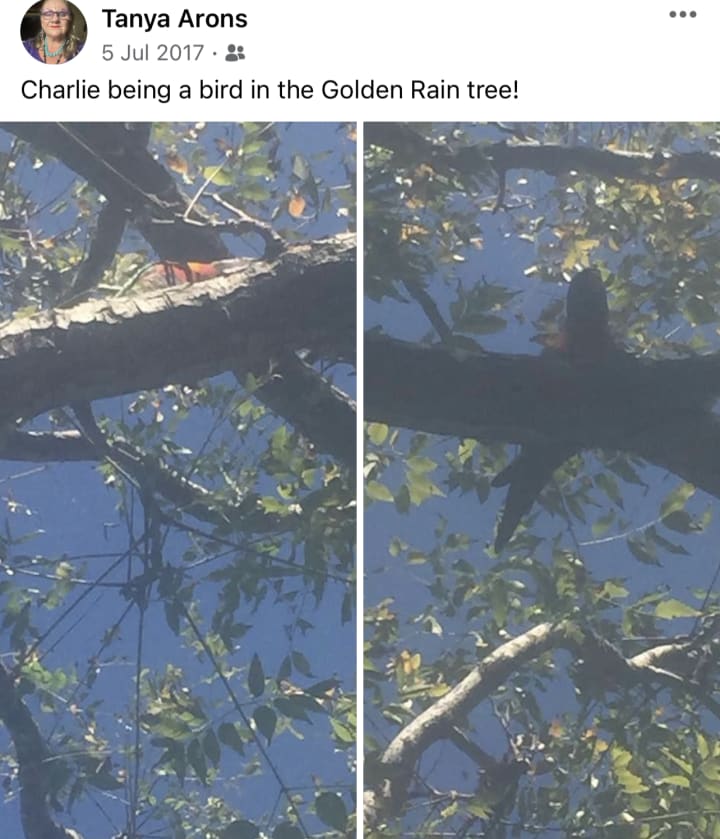720x839 pixels.
Task: View the left tree branch photo
Action: pyautogui.click(x=178, y=480)
